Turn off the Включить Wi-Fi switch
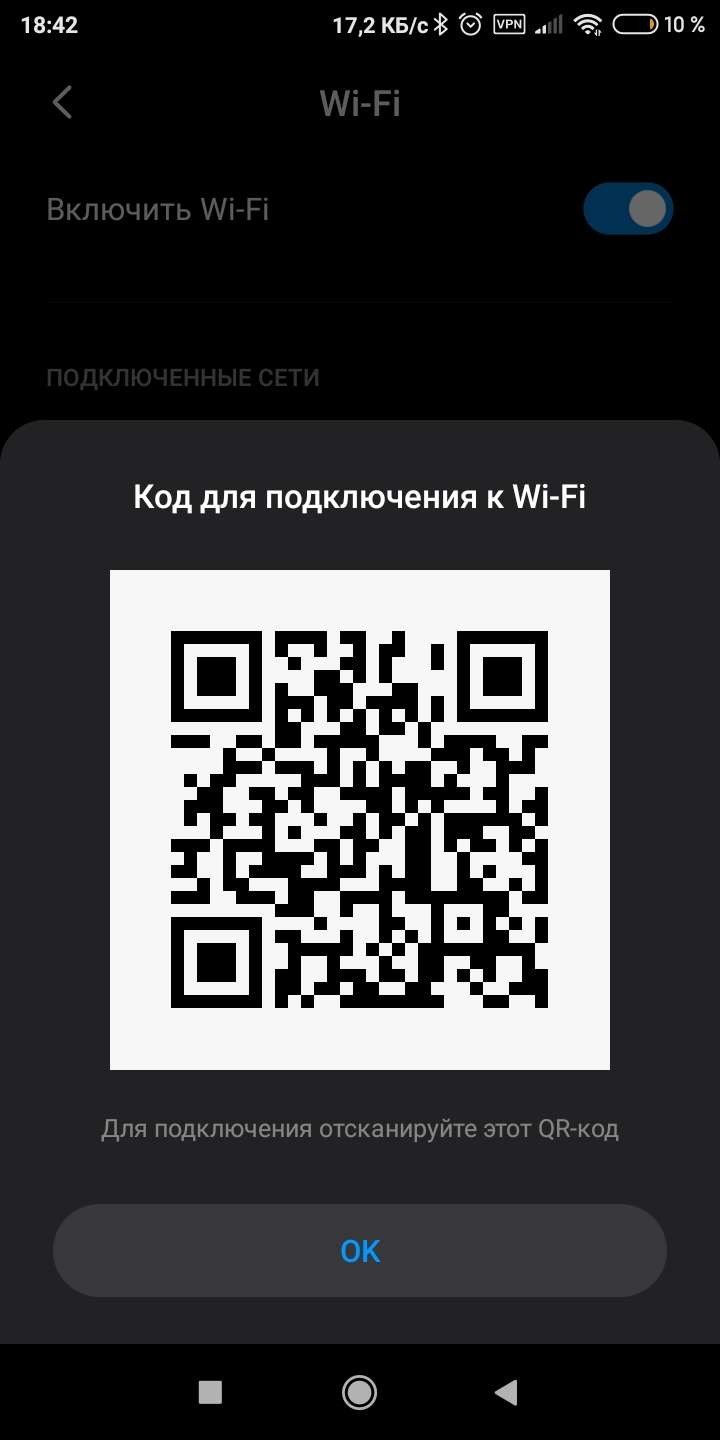The height and width of the screenshot is (1440, 720). pos(628,209)
